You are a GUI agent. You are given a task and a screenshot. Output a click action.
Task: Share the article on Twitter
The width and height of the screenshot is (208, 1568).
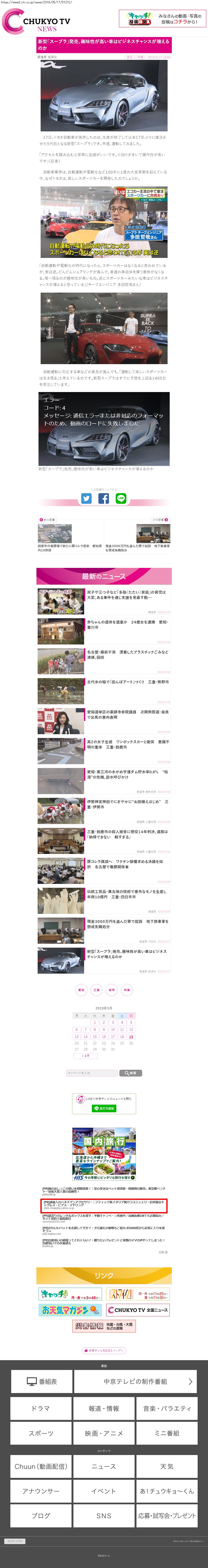tap(86, 498)
